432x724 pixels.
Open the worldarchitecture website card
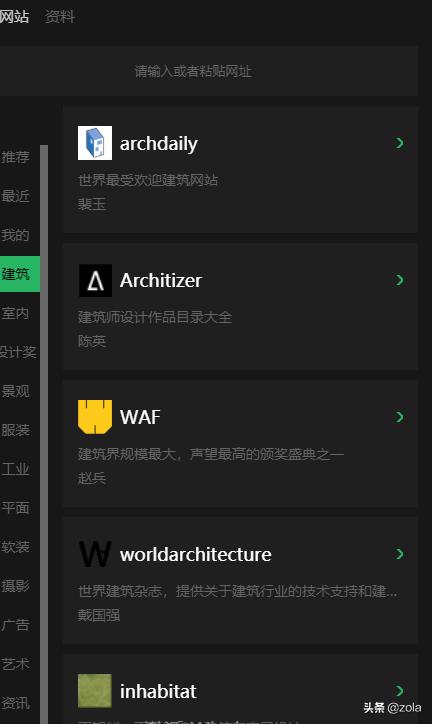tap(240, 580)
